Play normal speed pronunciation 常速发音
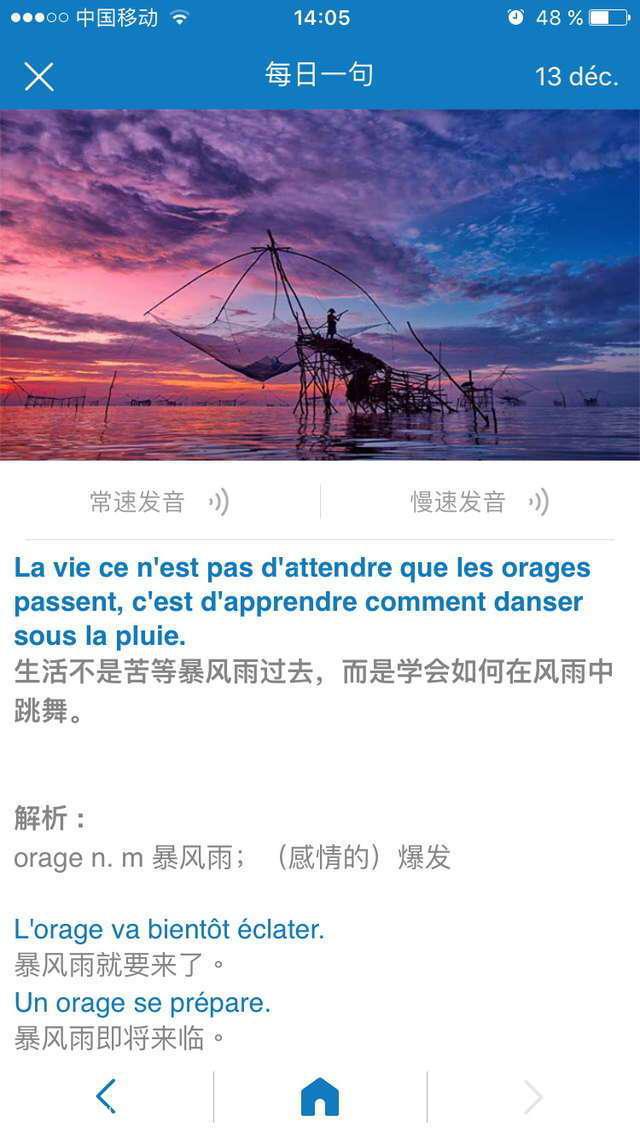The height and width of the screenshot is (1138, 640). [160, 502]
